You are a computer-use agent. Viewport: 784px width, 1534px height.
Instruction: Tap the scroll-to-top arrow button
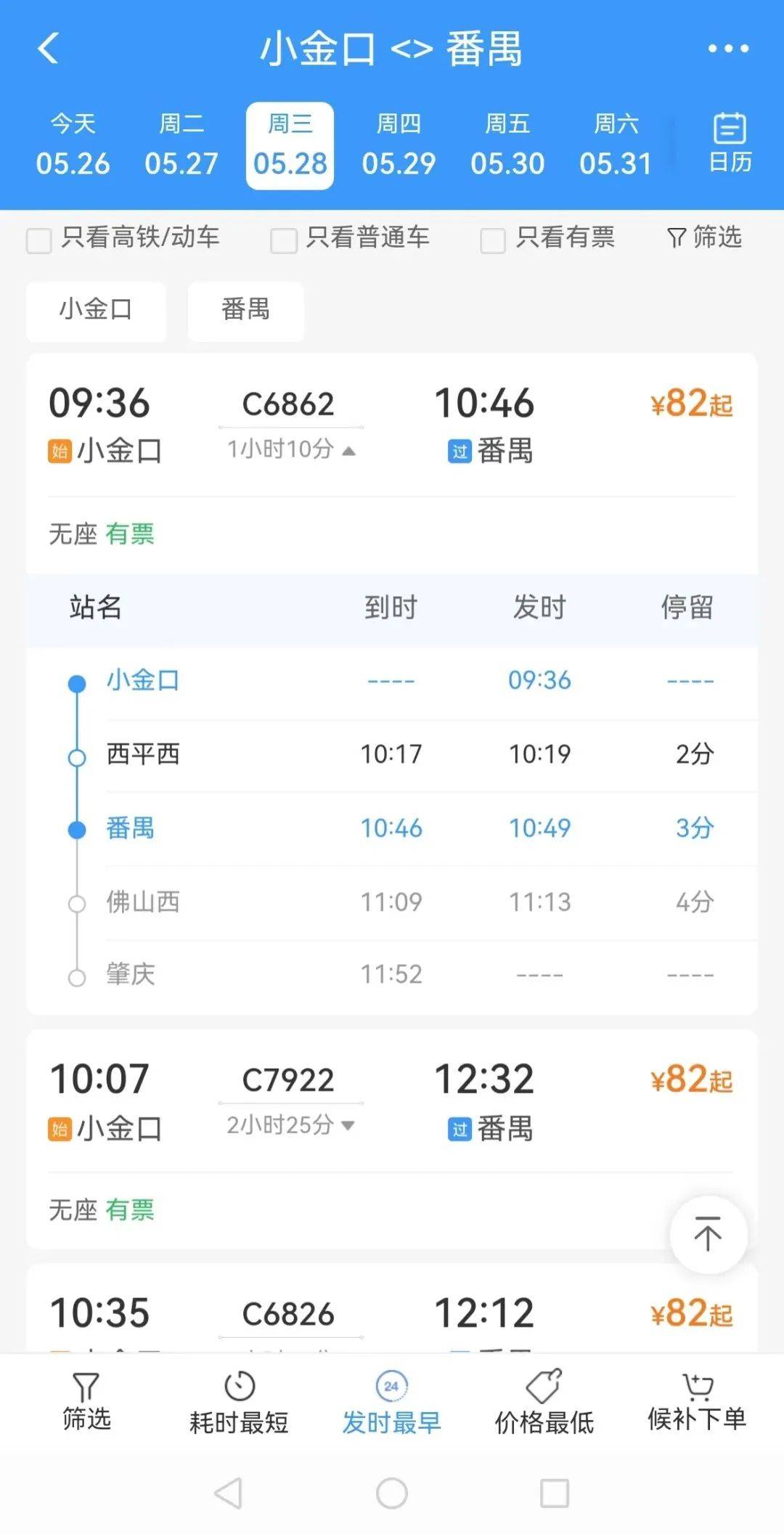click(x=708, y=1235)
